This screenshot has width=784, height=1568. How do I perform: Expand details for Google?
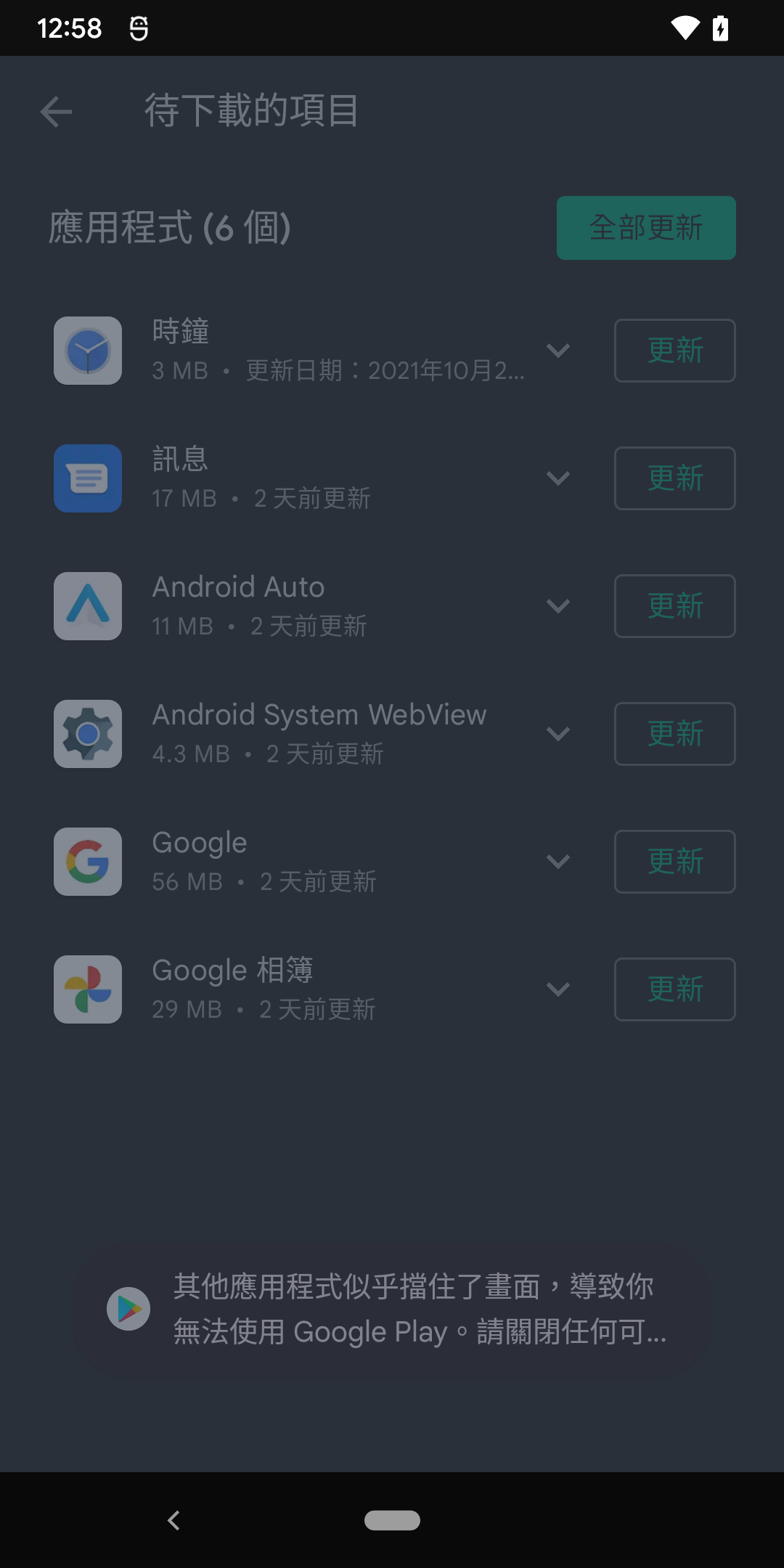pyautogui.click(x=558, y=862)
